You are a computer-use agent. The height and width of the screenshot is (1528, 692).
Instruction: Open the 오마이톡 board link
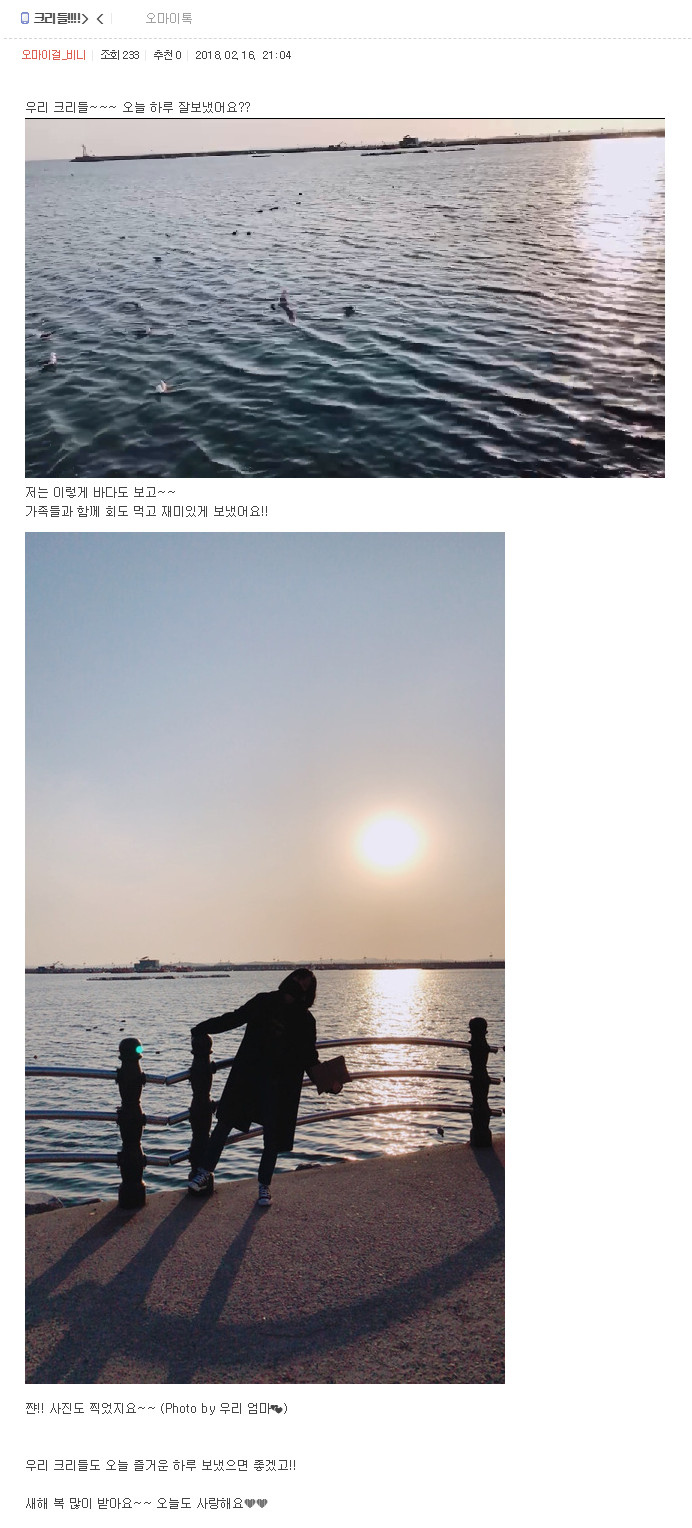pos(169,18)
